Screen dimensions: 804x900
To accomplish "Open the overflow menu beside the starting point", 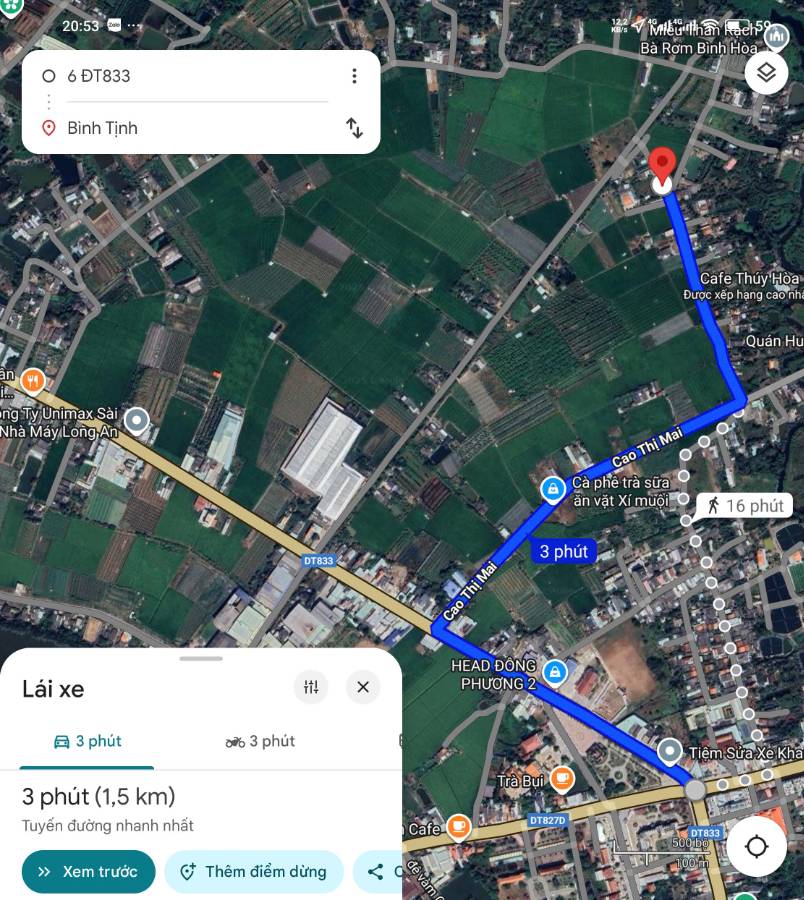I will pyautogui.click(x=353, y=76).
